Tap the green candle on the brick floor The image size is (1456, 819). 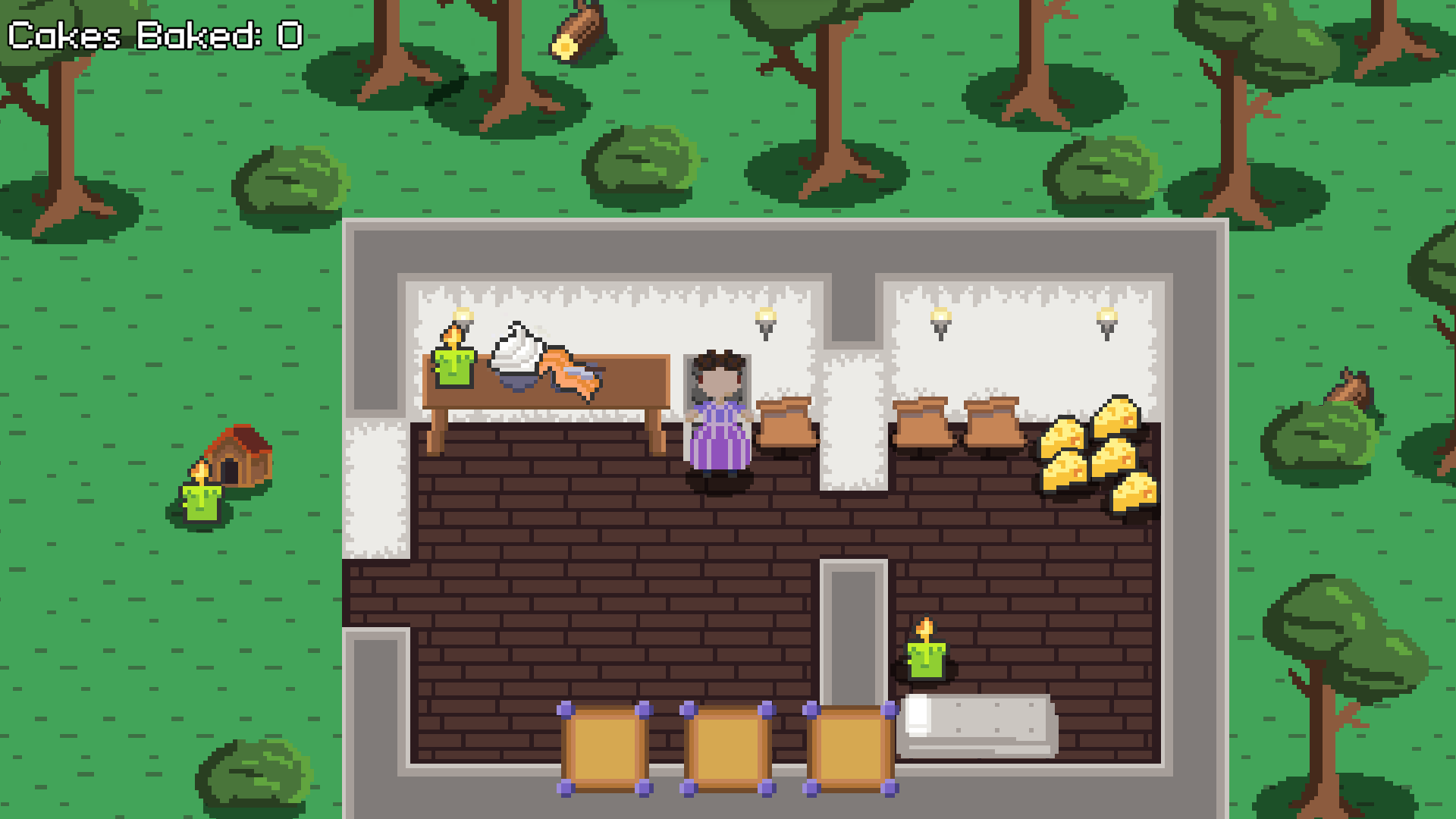tap(926, 652)
